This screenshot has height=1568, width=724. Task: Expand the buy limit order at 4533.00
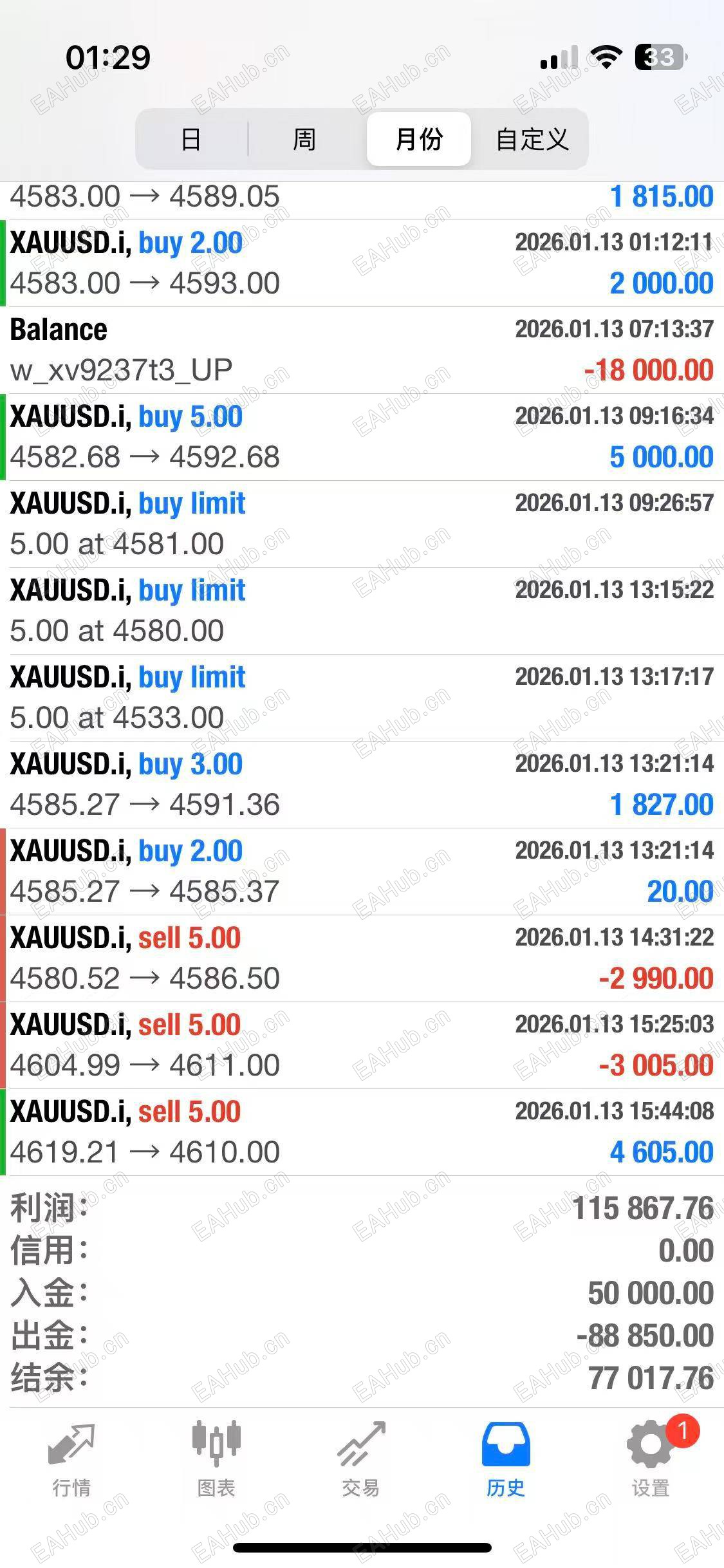coord(362,698)
